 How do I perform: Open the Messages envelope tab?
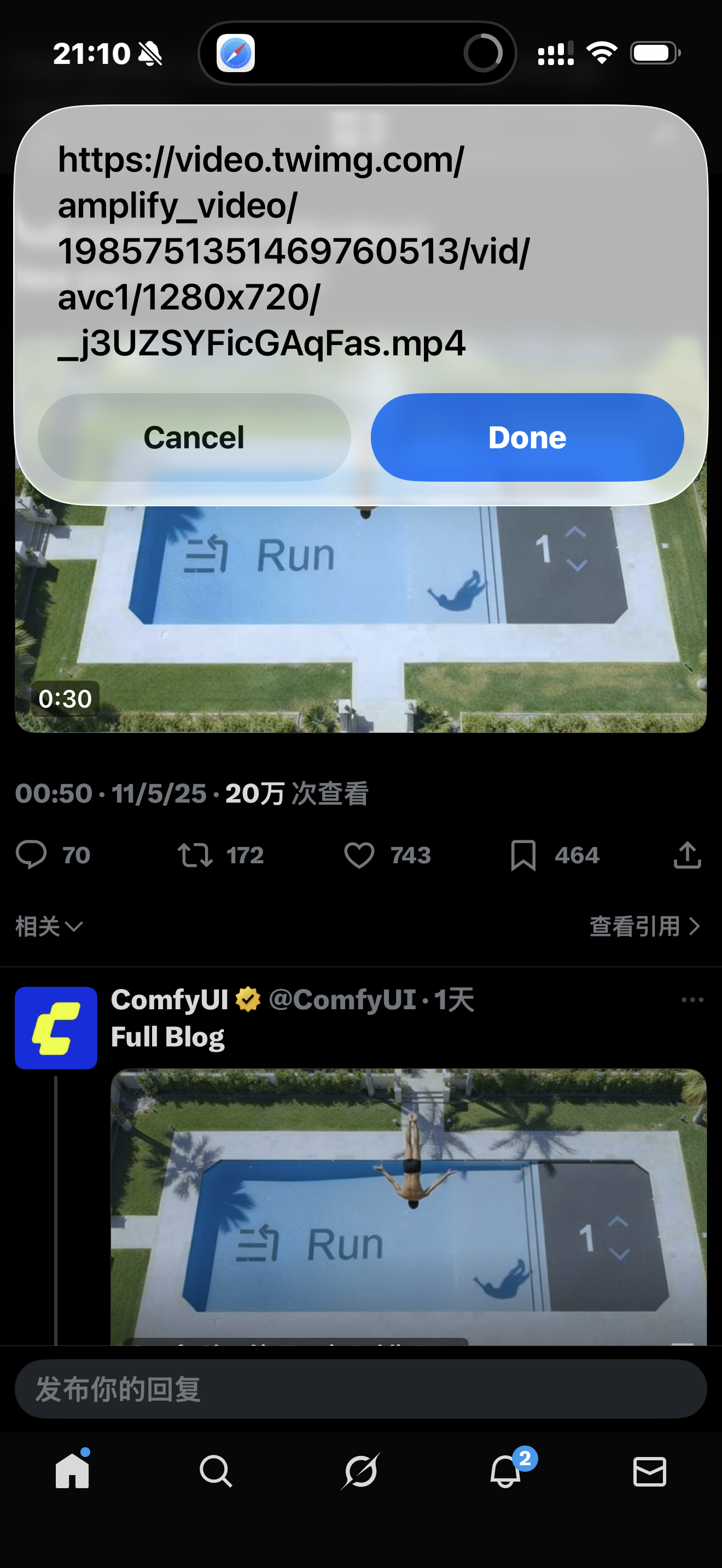[650, 1471]
